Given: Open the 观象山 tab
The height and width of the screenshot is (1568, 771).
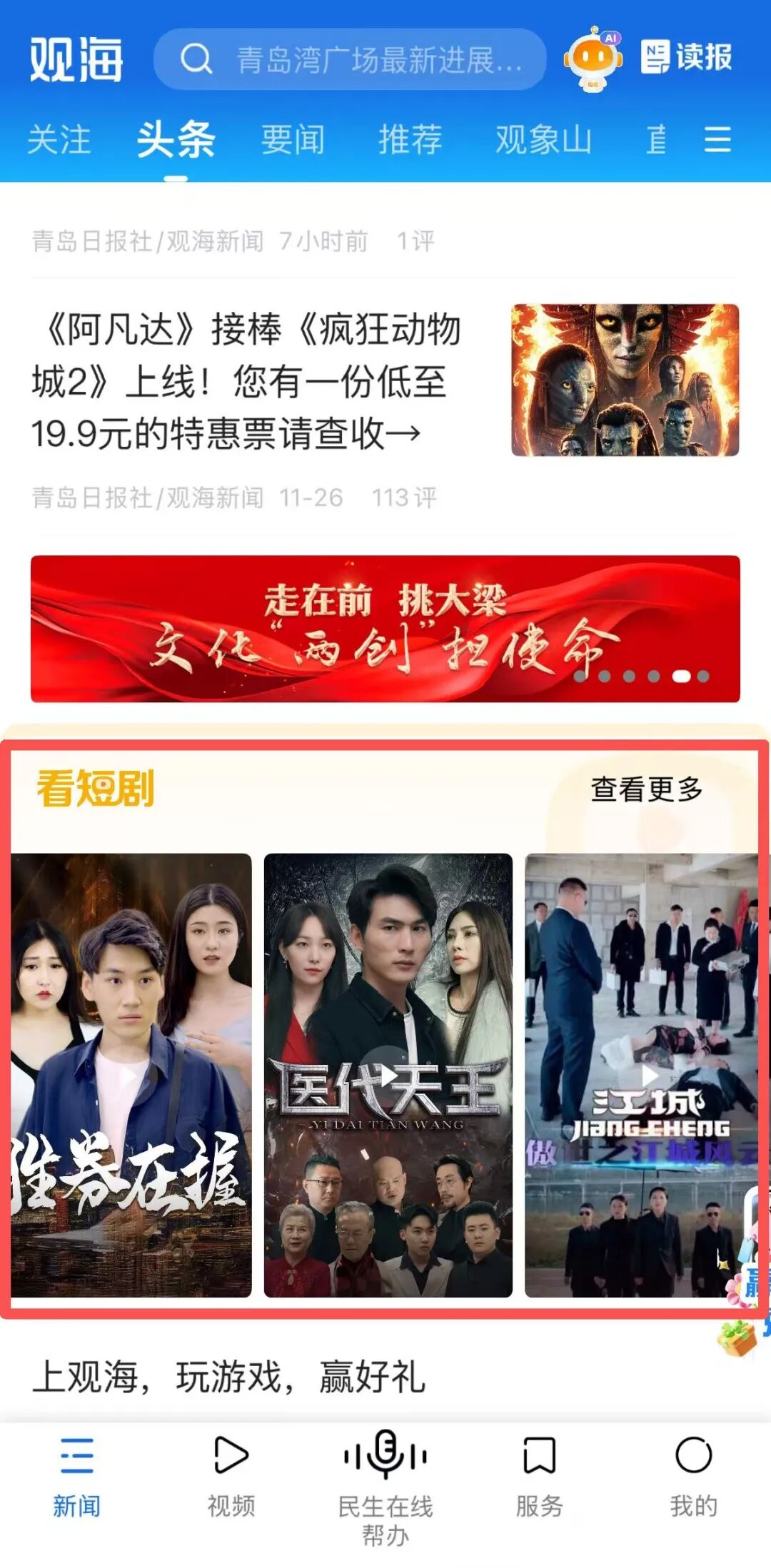Looking at the screenshot, I should [x=543, y=139].
